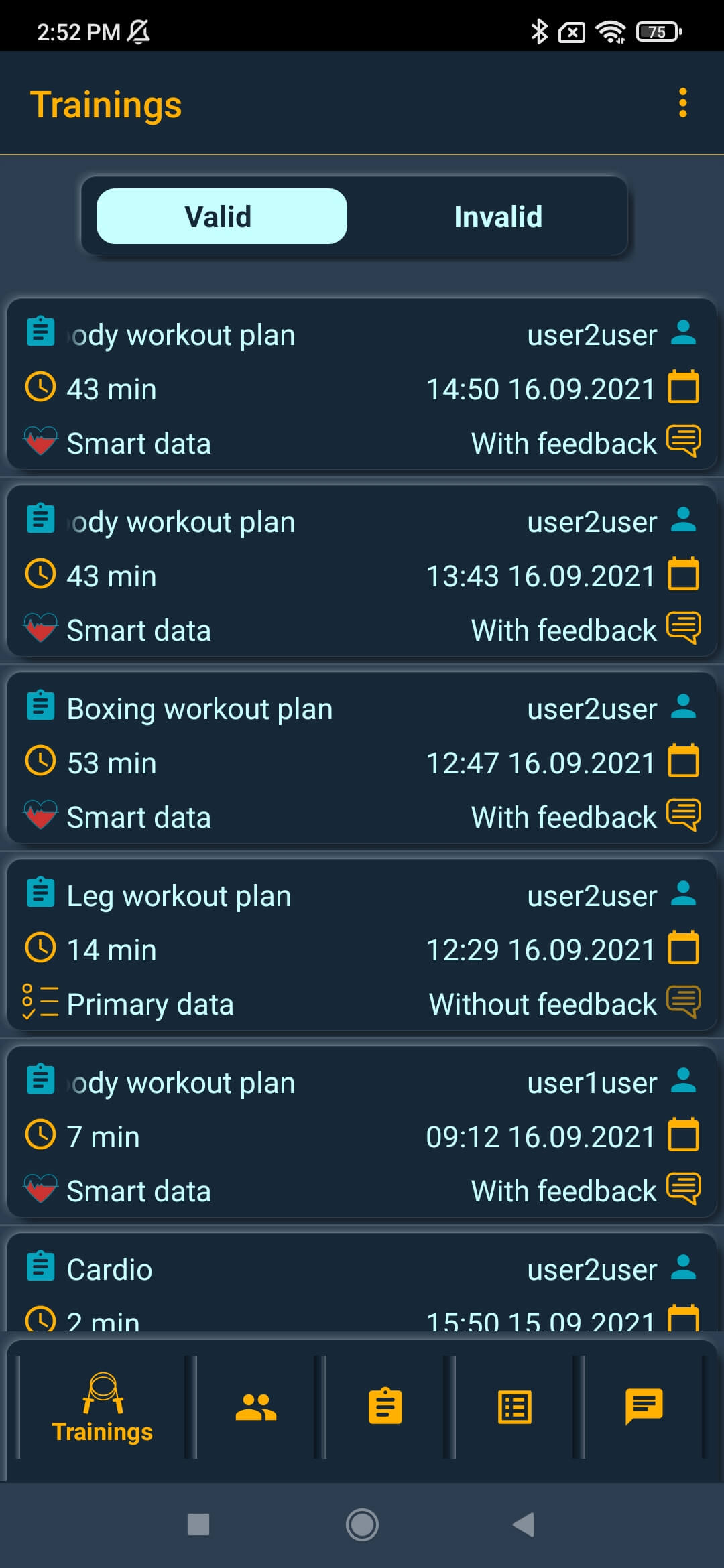Open the clipboard plans tab
The image size is (724, 1568).
click(385, 1407)
